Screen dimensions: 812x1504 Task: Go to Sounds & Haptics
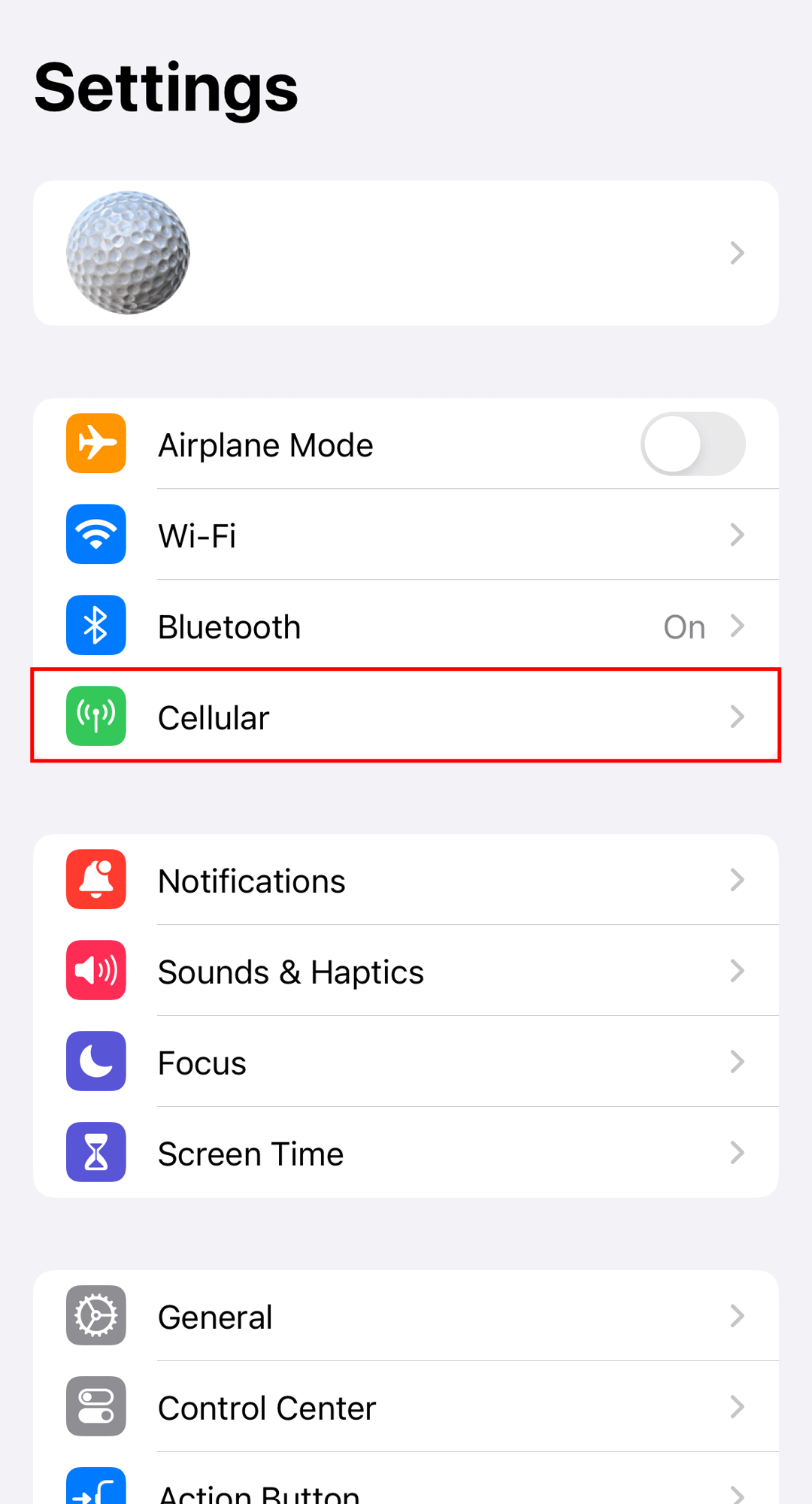406,972
